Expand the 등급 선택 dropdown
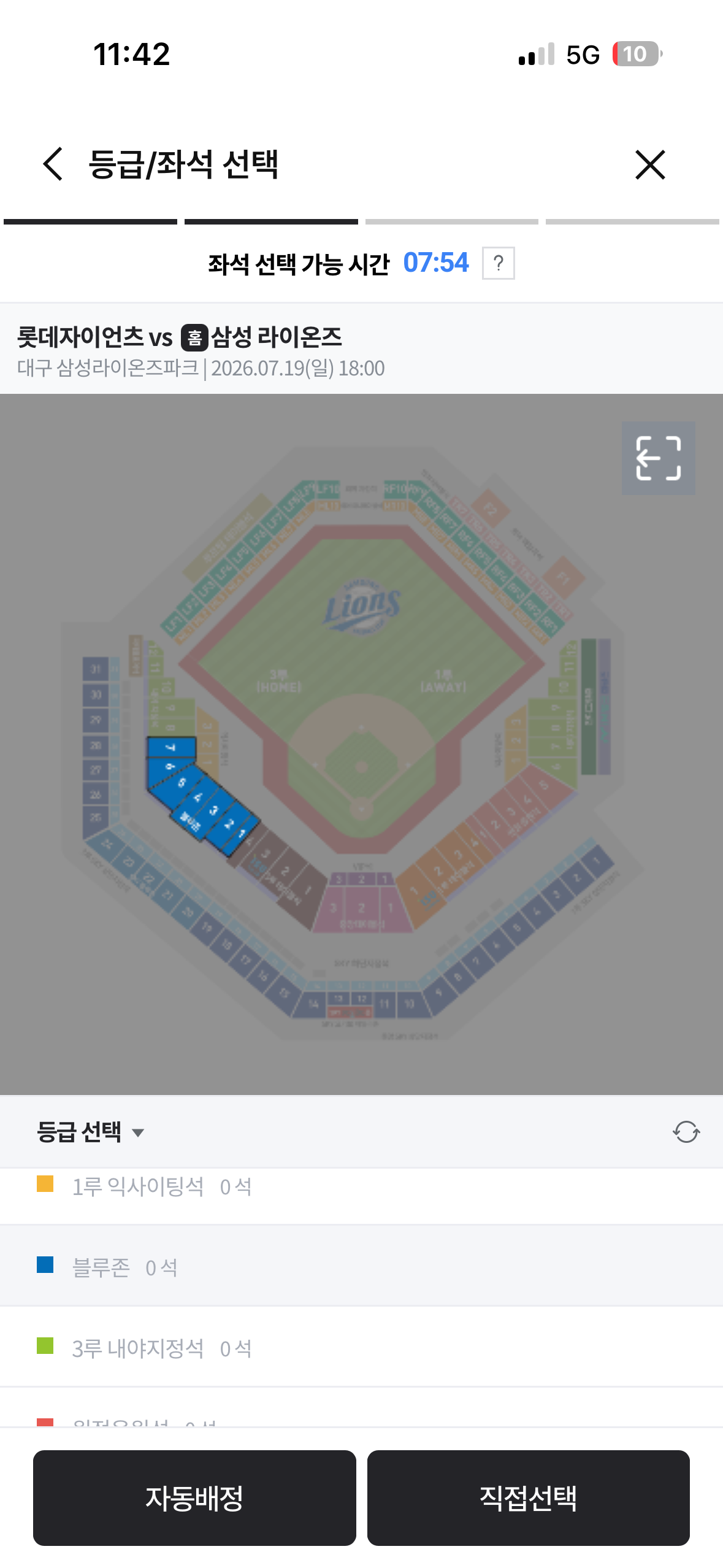 tap(91, 1132)
